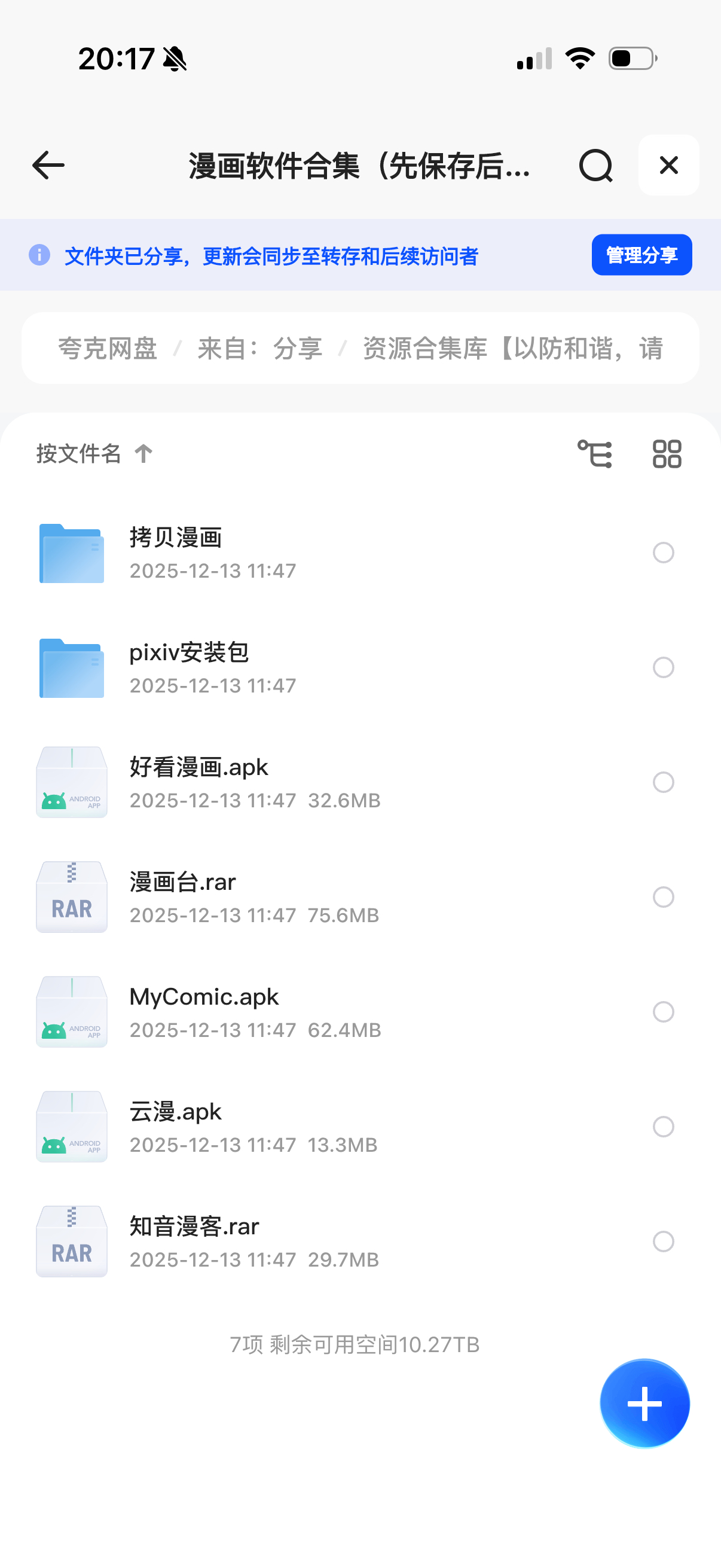Viewport: 721px width, 1568px height.
Task: Select the 拷贝漫画 folder circle
Action: (663, 553)
